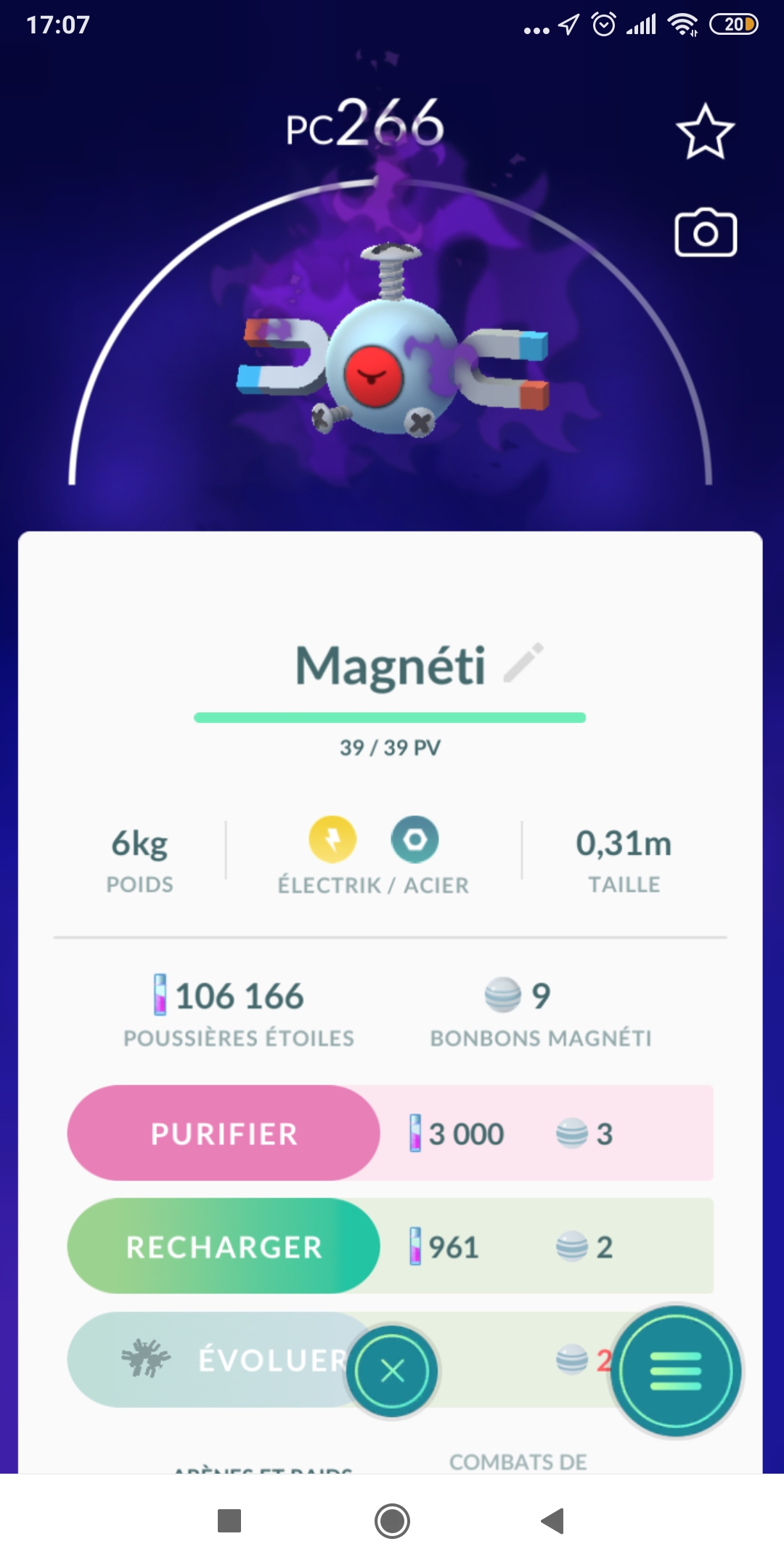
Task: Edit Magnéti's nickname with the pencil
Action: coord(524,662)
